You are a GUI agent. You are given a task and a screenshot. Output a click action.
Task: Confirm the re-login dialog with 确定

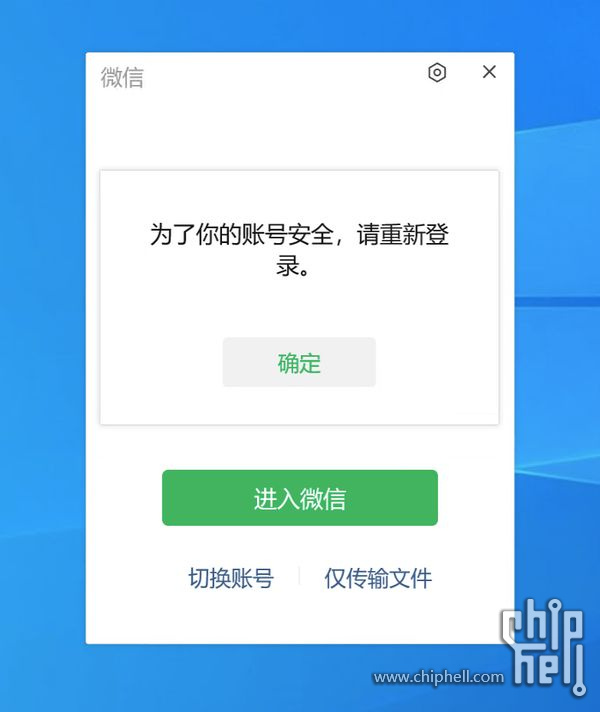299,363
